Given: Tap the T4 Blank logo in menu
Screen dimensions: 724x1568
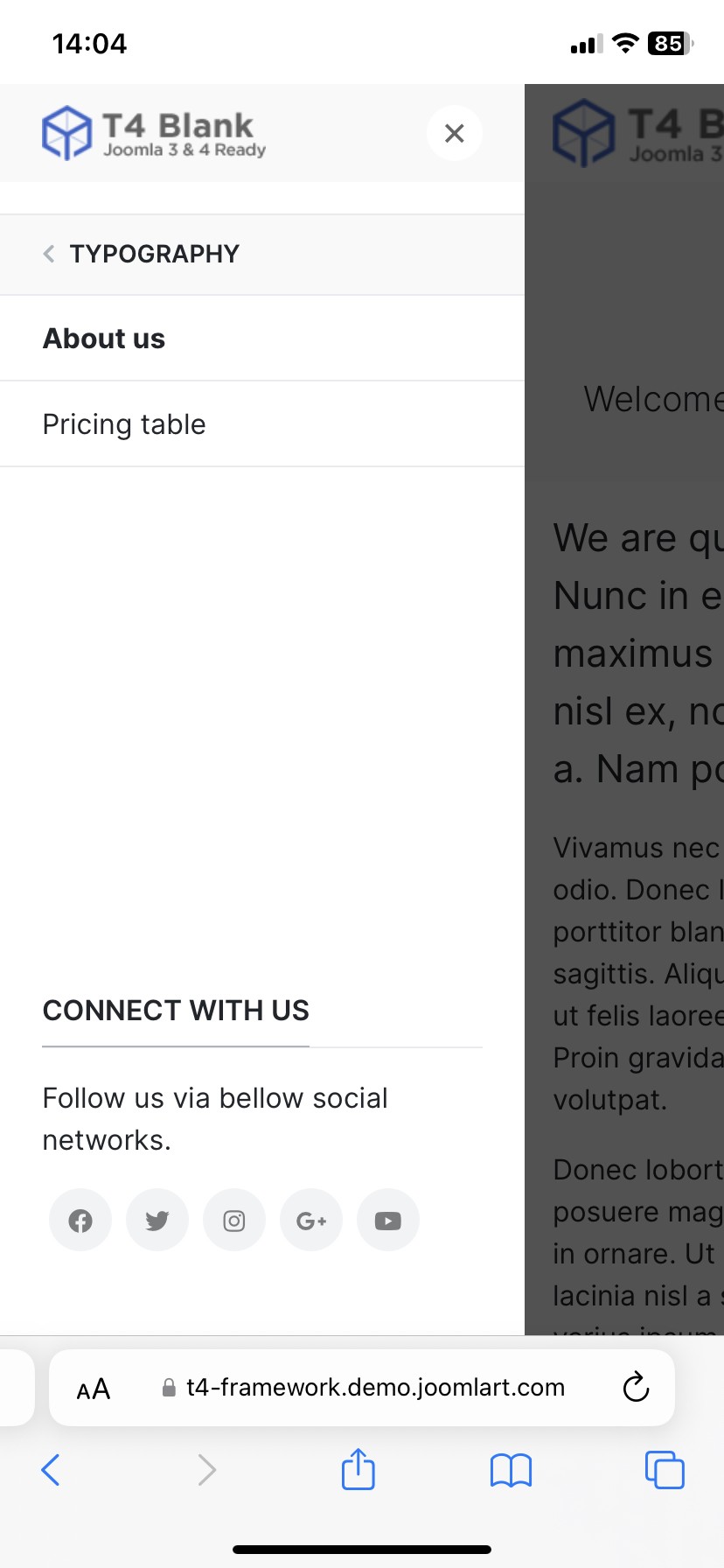Looking at the screenshot, I should point(154,133).
